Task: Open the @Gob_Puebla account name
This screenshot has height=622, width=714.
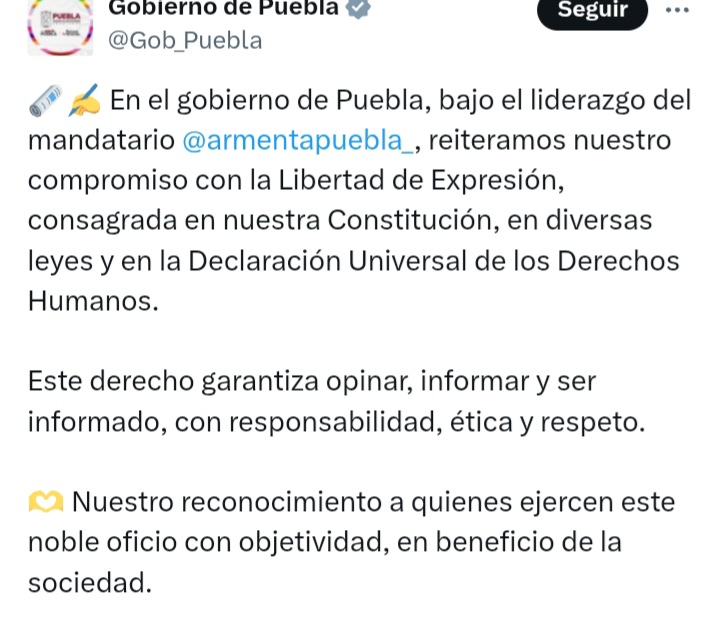Action: click(x=184, y=40)
